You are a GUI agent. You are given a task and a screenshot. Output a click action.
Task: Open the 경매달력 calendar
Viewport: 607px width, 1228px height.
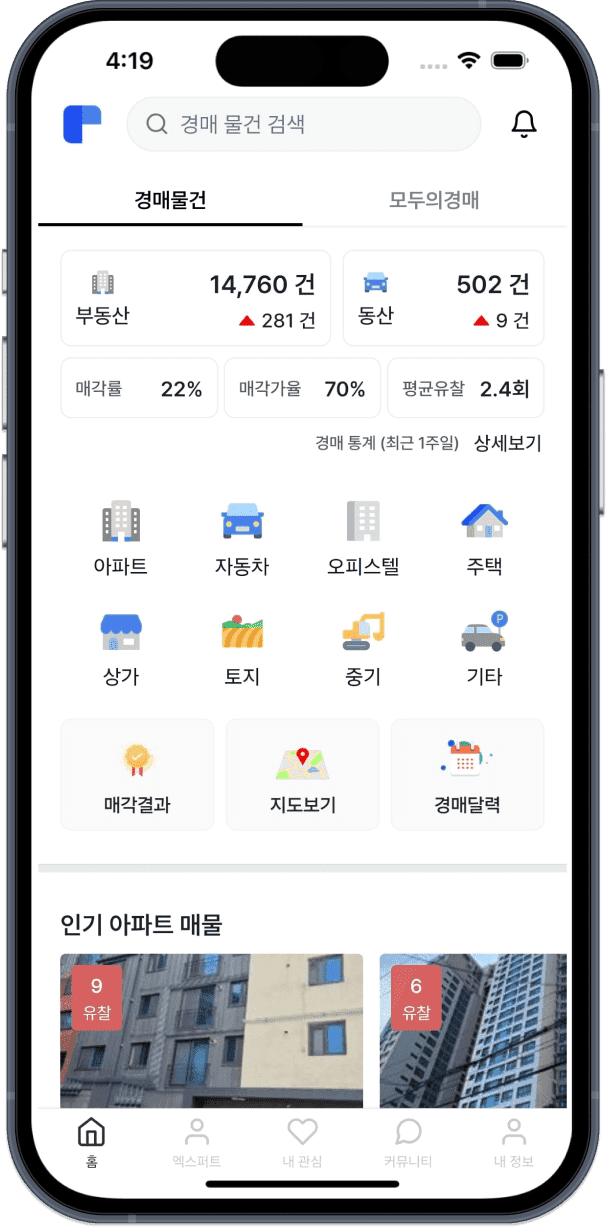point(467,774)
